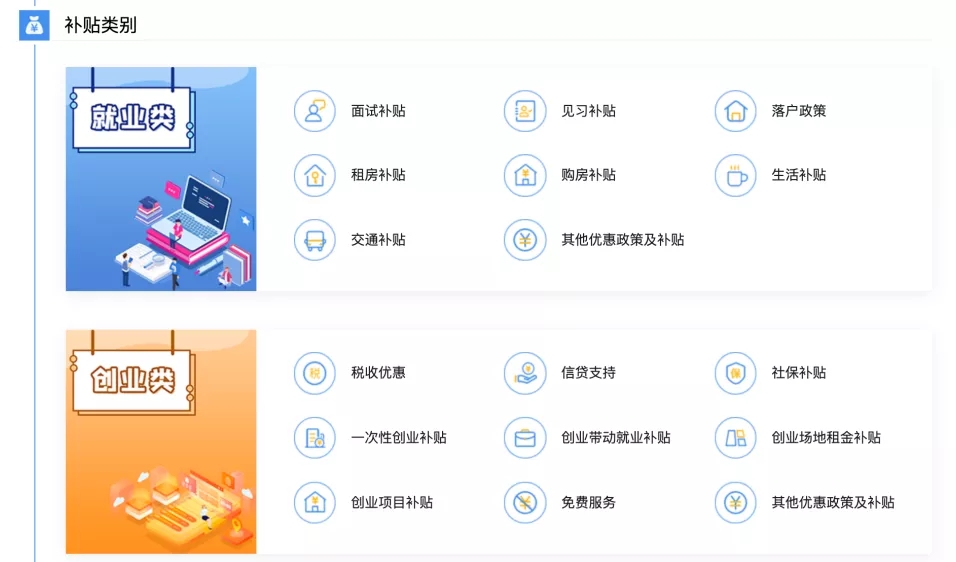Open 一次性创业补贴 entry
Screen dimensions: 956x562
pyautogui.click(x=398, y=438)
